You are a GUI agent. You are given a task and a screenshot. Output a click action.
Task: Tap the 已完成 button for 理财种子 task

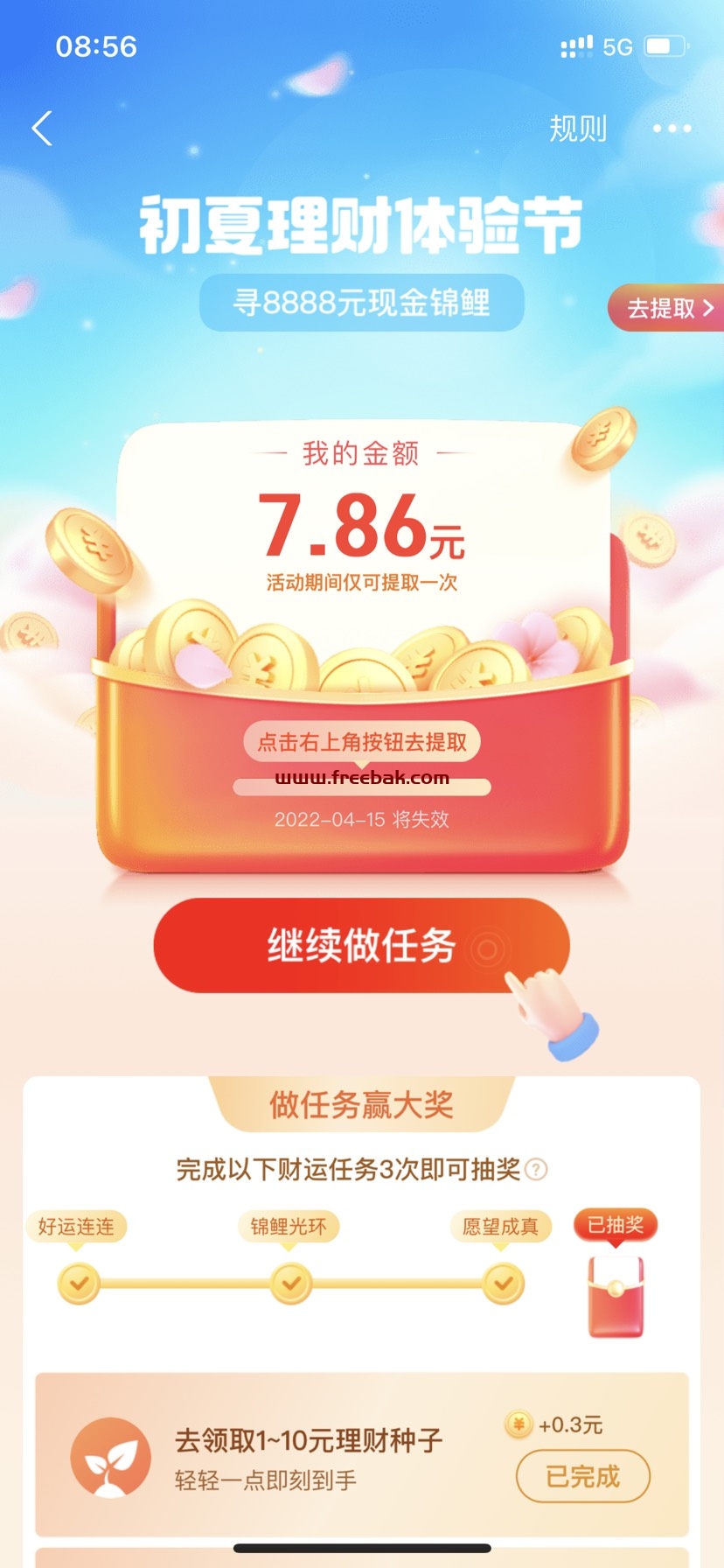tap(583, 1476)
